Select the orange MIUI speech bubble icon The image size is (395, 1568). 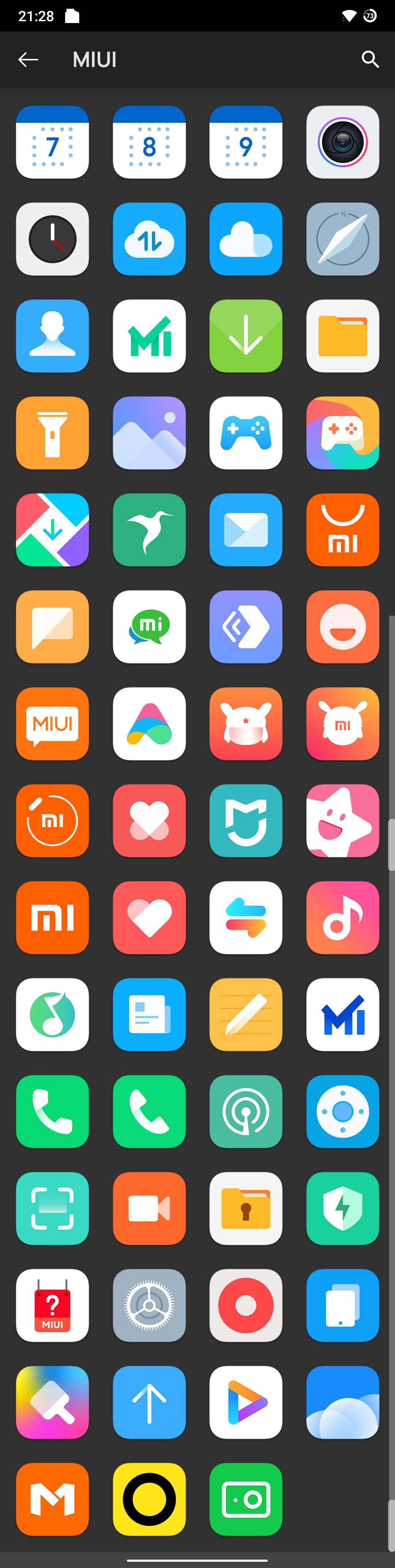[52, 724]
